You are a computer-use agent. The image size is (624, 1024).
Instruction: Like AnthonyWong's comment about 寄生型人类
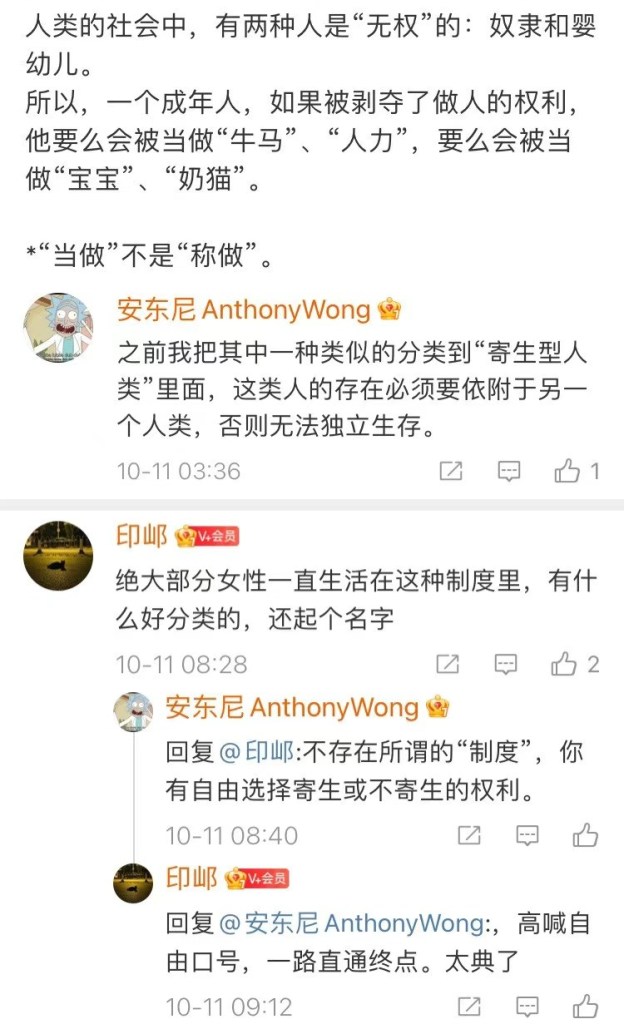pyautogui.click(x=568, y=470)
